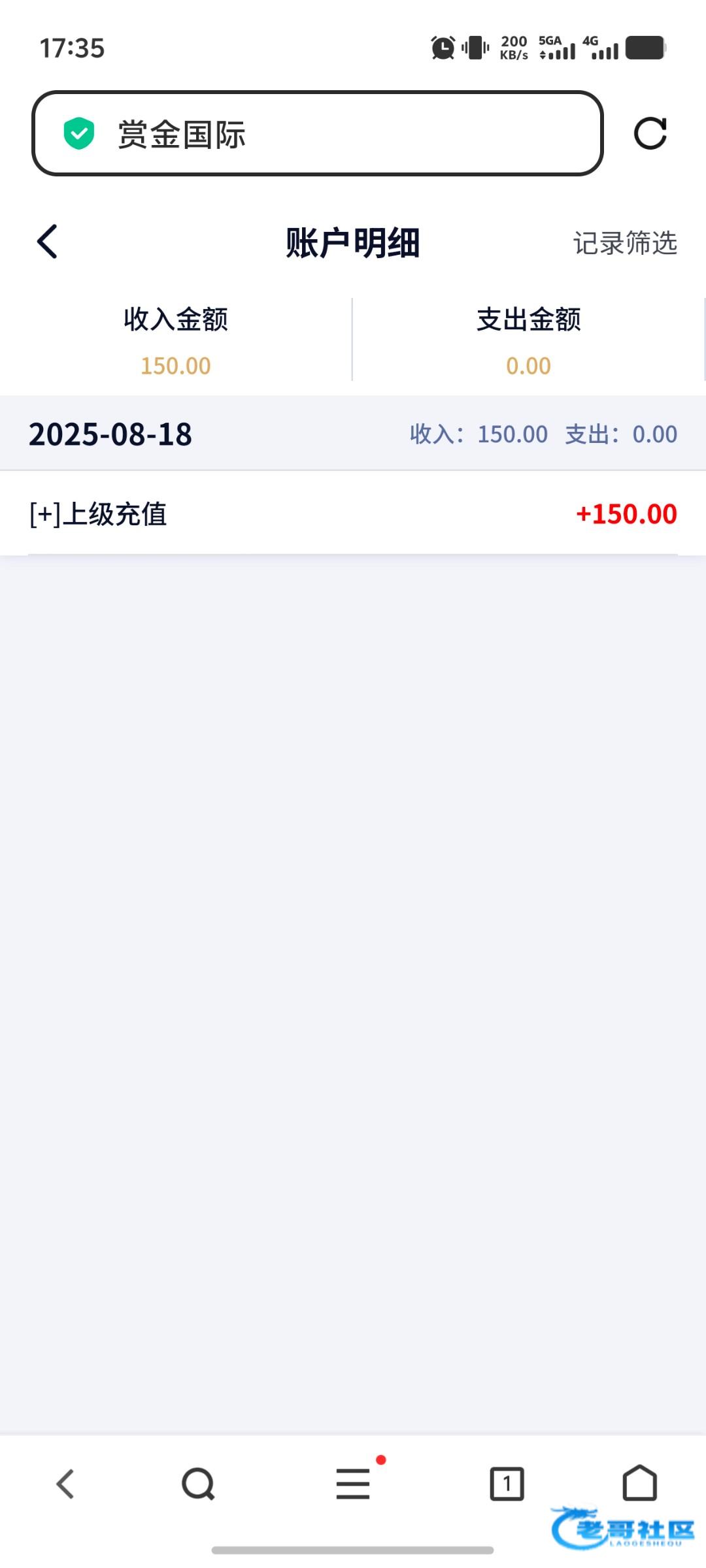Screen dimensions: 706x1568
Task: Reload the page with the refresh icon
Action: 650,134
